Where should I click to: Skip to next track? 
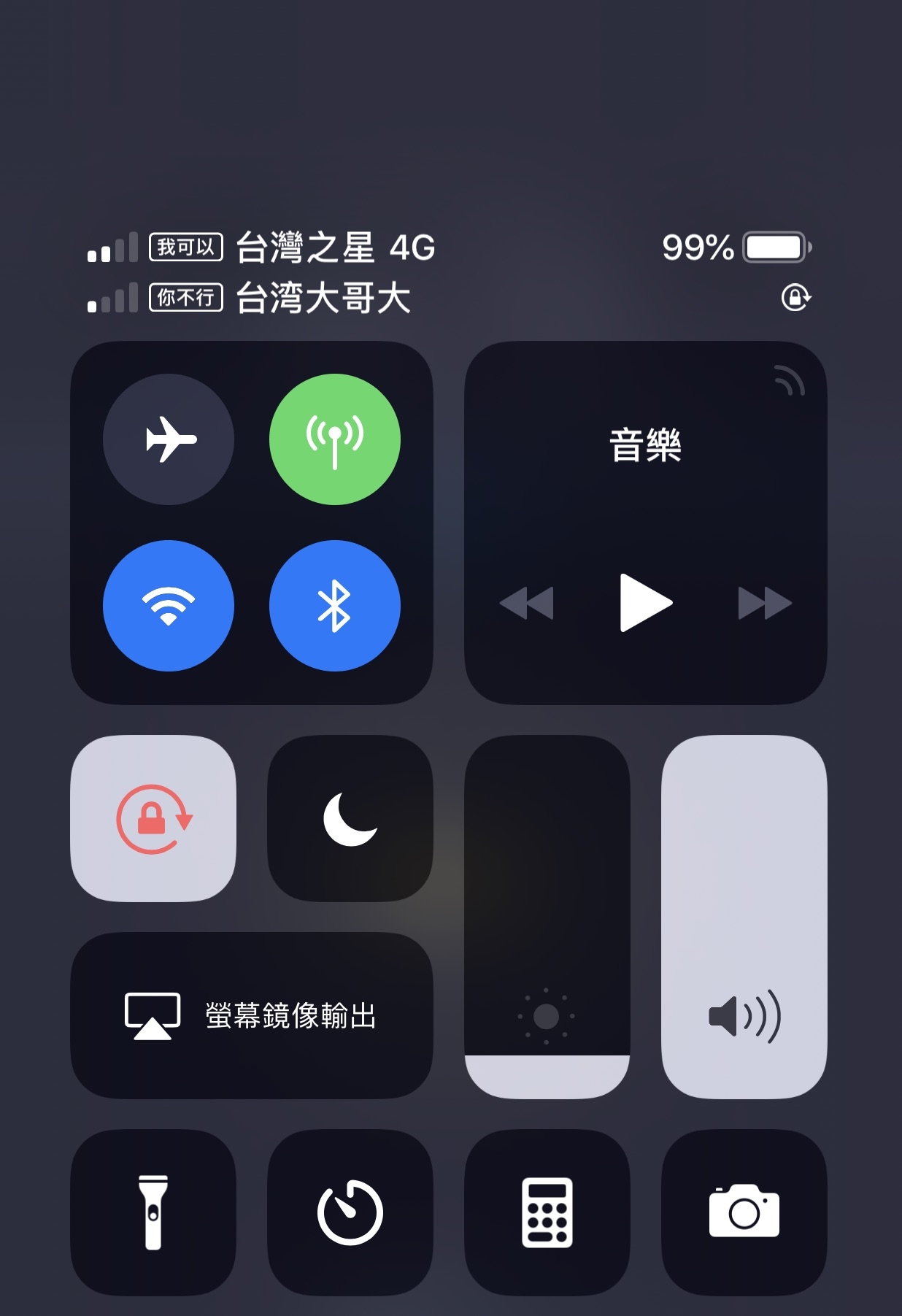coord(764,603)
